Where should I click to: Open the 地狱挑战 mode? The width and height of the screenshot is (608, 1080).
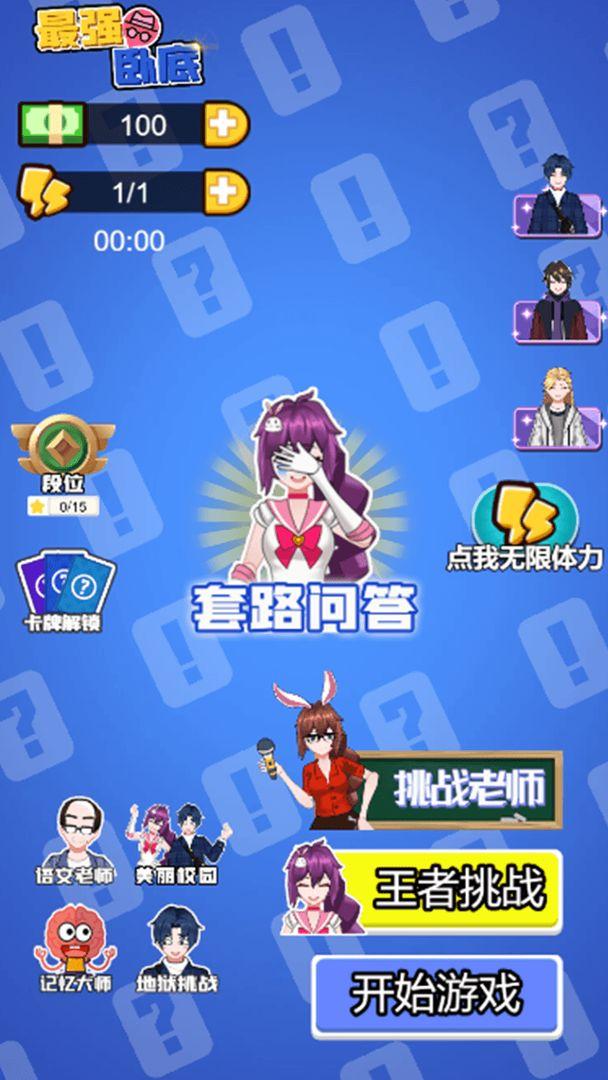pos(176,948)
